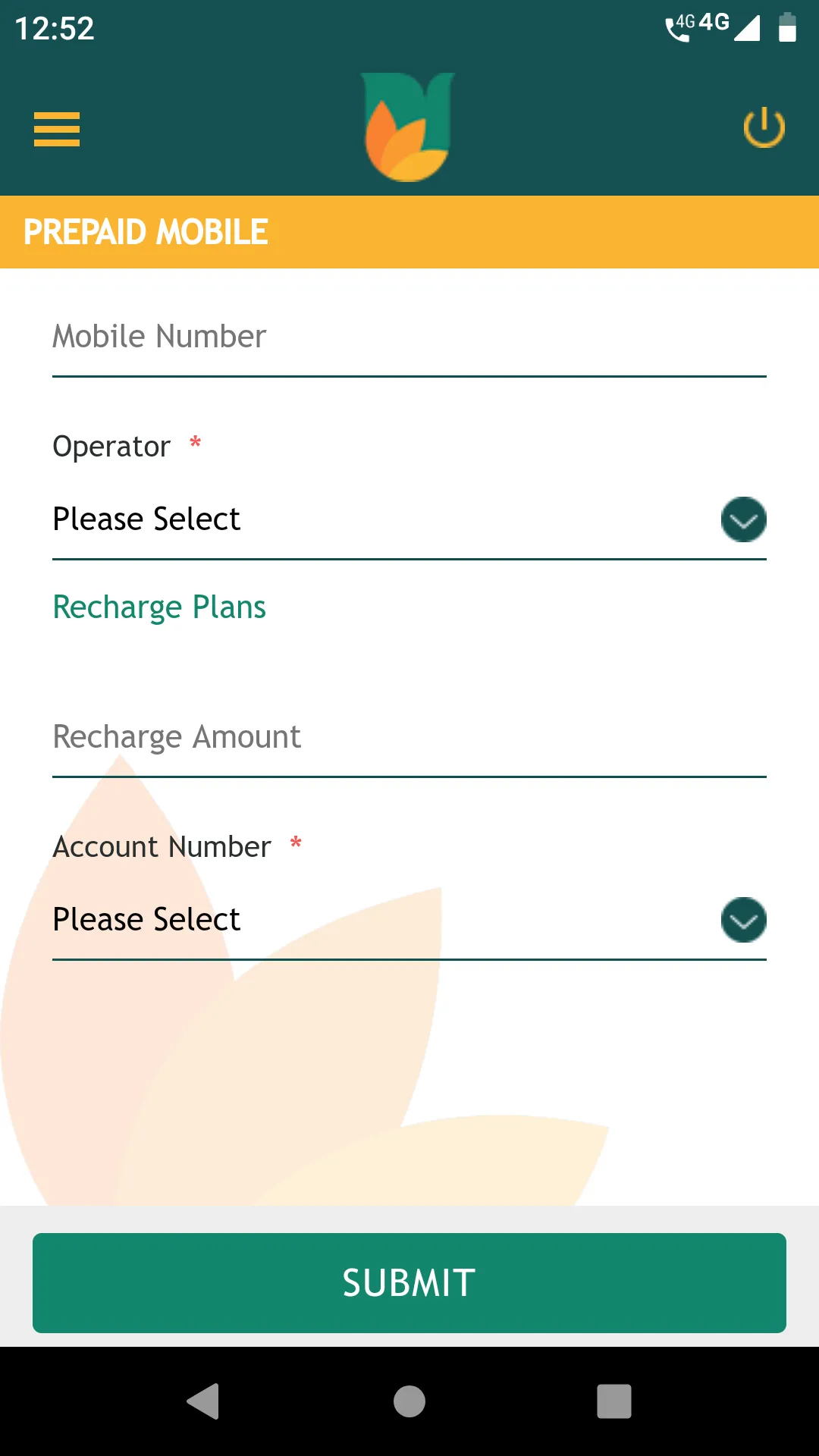This screenshot has height=1456, width=819.
Task: Submit the prepaid recharge form
Action: 409,1283
